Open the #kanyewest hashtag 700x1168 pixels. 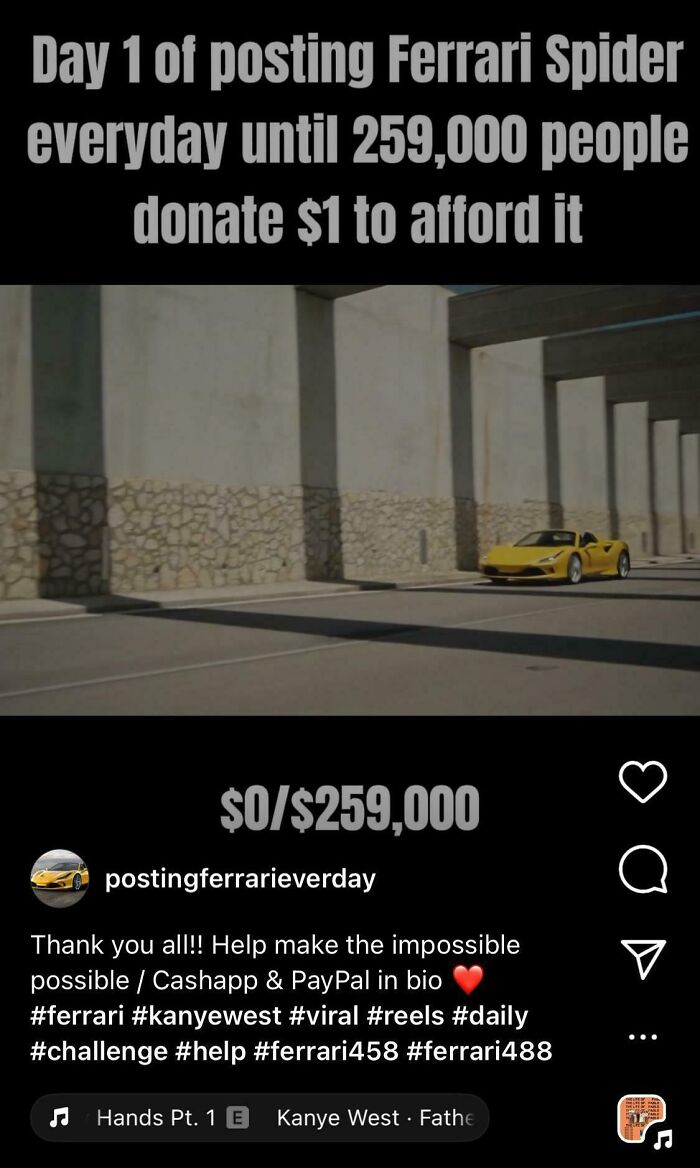[x=206, y=1015]
